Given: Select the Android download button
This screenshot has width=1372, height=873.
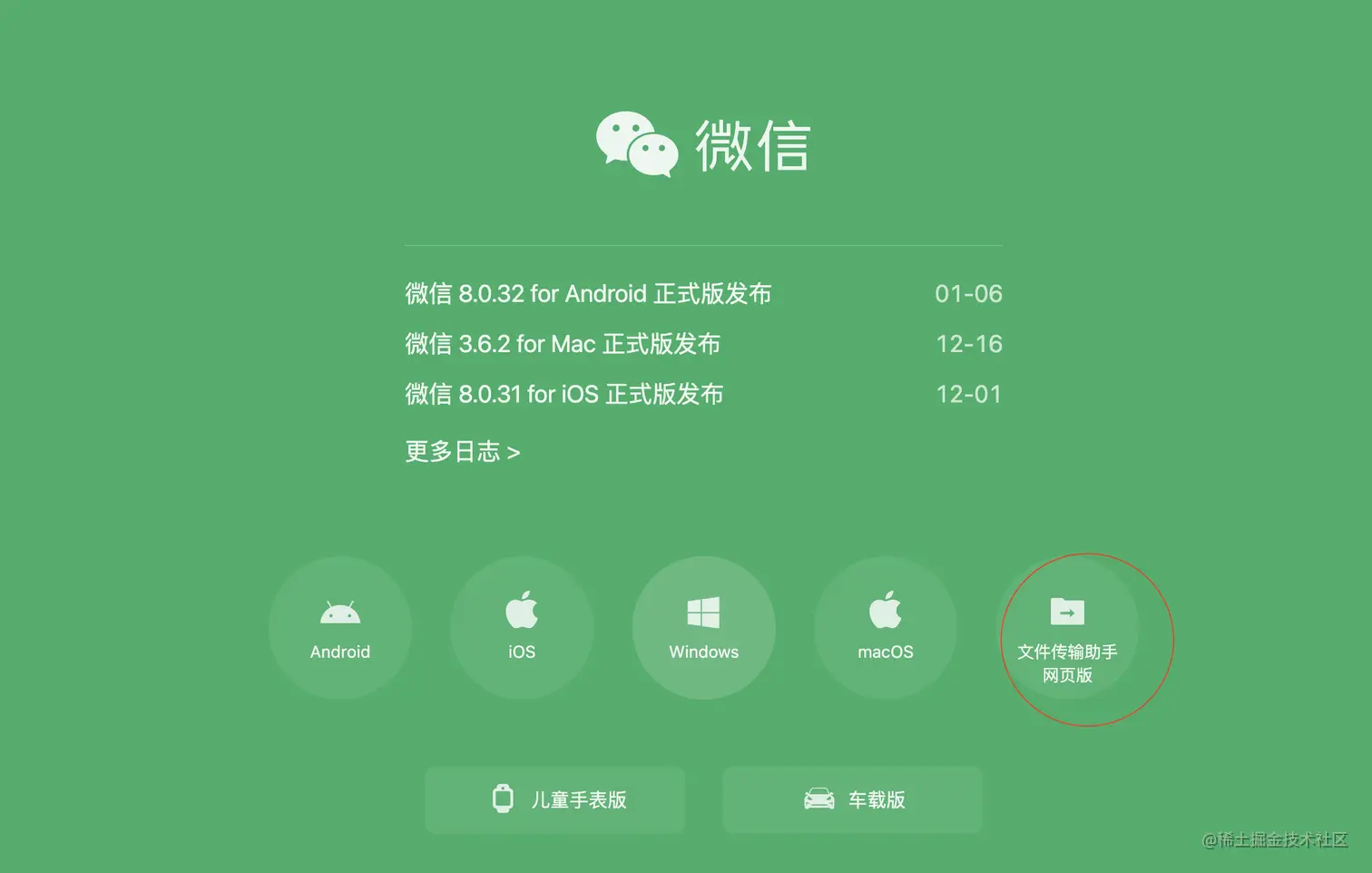Looking at the screenshot, I should pyautogui.click(x=340, y=628).
